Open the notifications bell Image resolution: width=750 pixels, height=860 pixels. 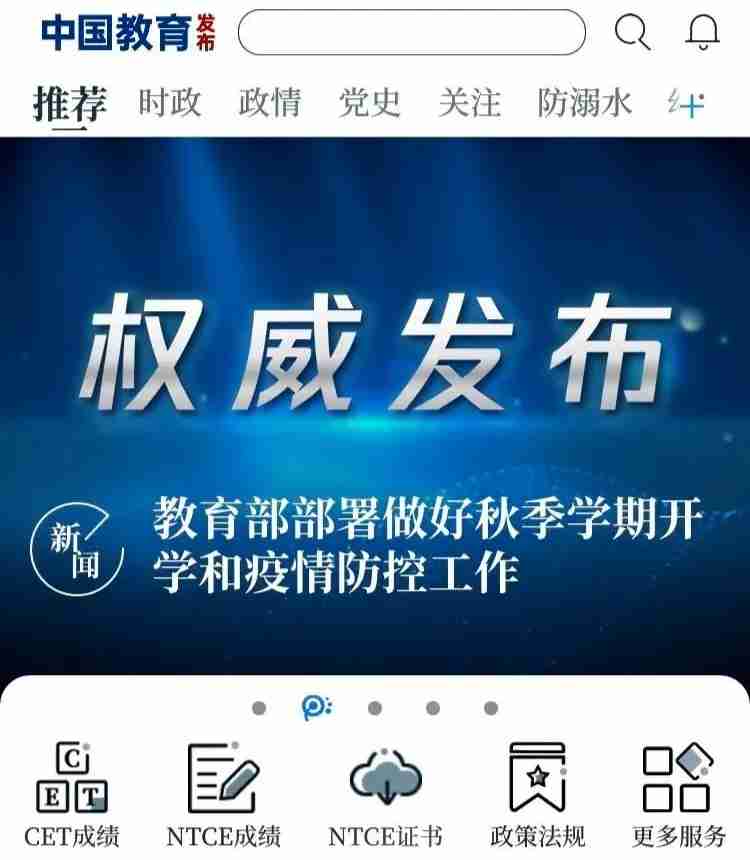(x=702, y=33)
